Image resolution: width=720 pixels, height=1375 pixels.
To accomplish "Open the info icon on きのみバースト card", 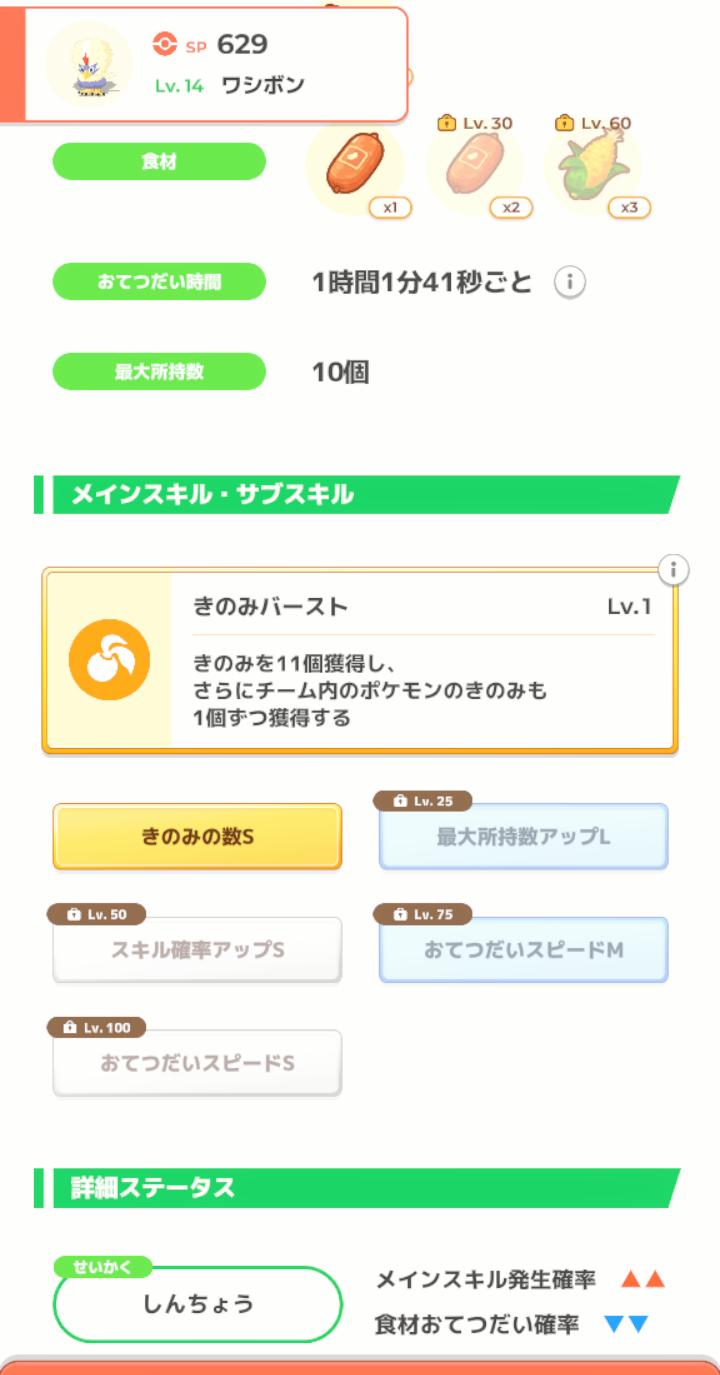I will pos(673,570).
